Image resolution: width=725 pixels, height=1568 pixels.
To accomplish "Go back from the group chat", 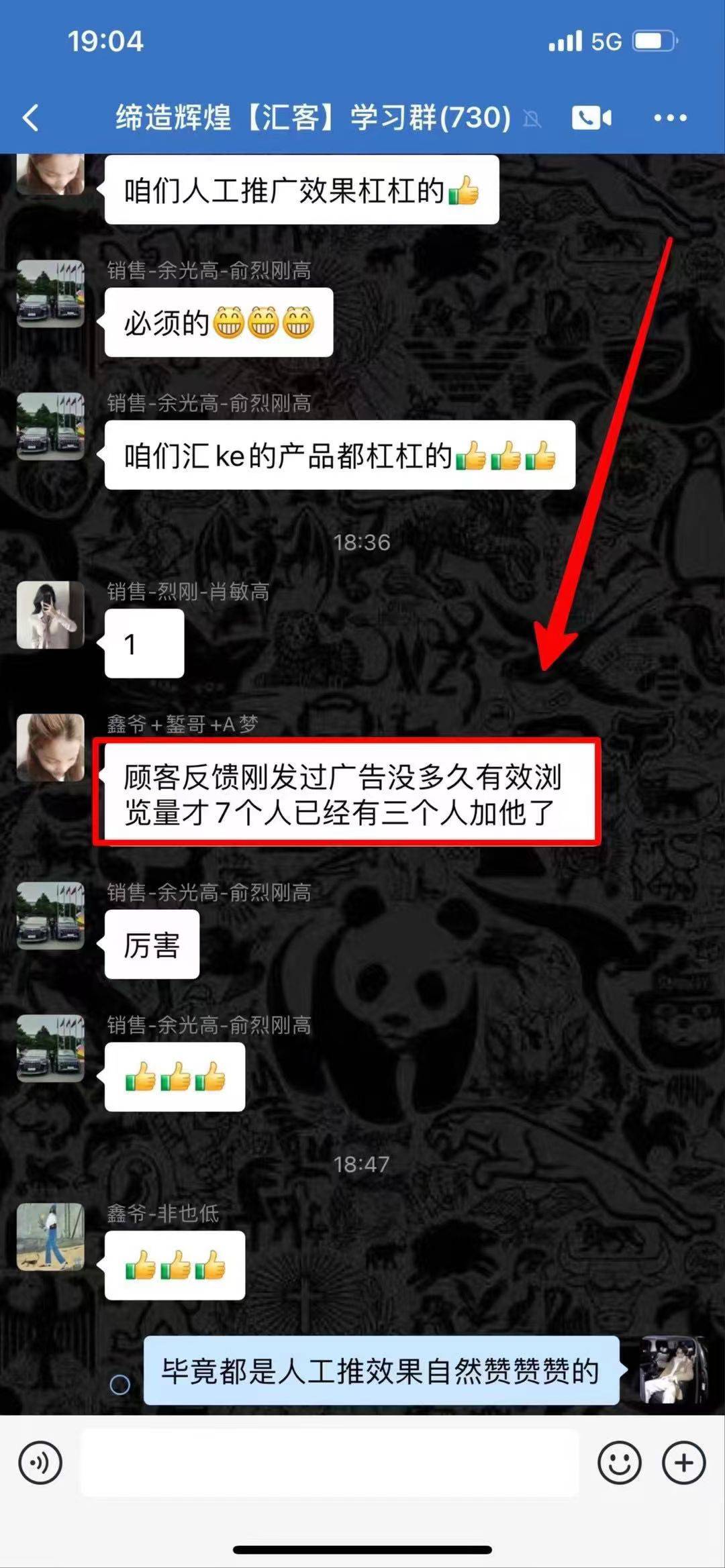I will tap(31, 118).
